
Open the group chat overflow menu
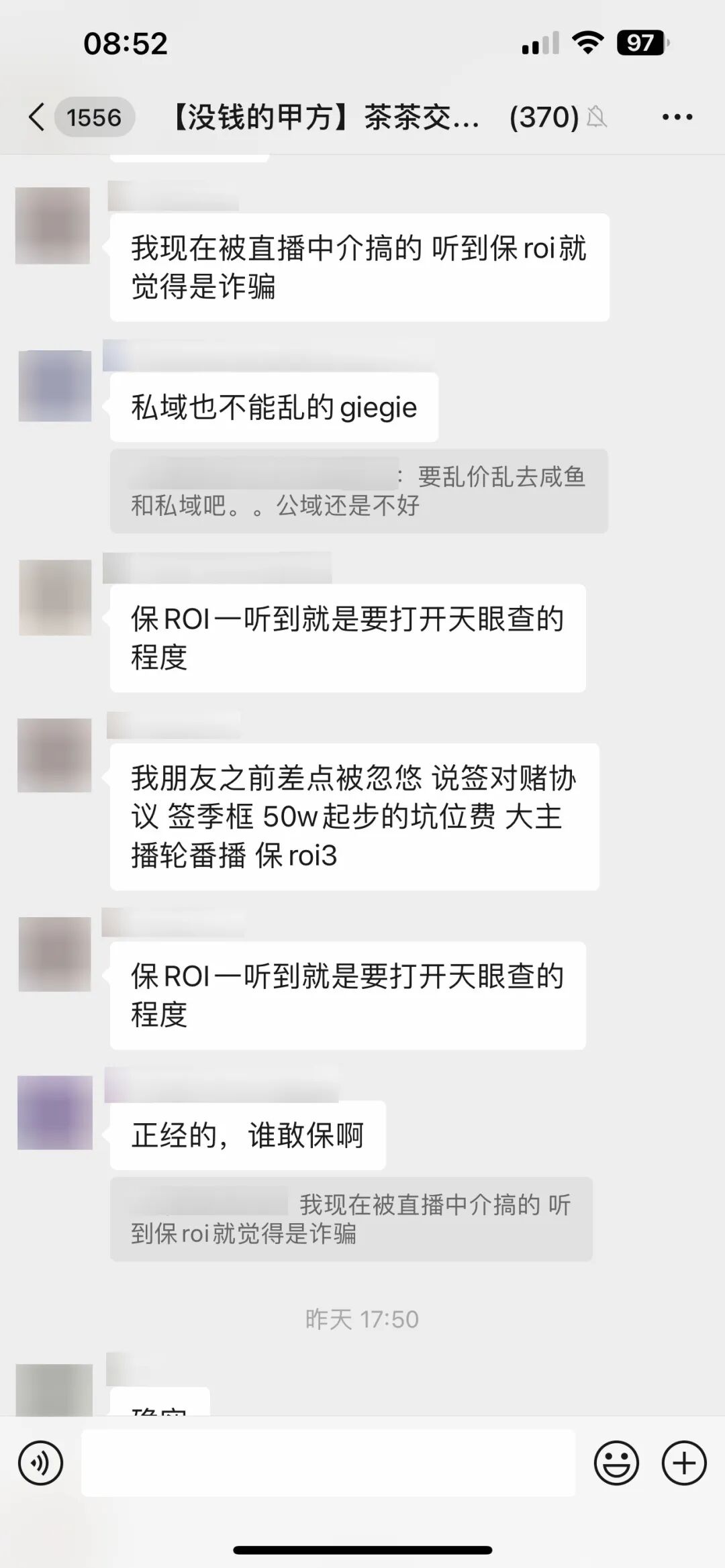tap(677, 117)
